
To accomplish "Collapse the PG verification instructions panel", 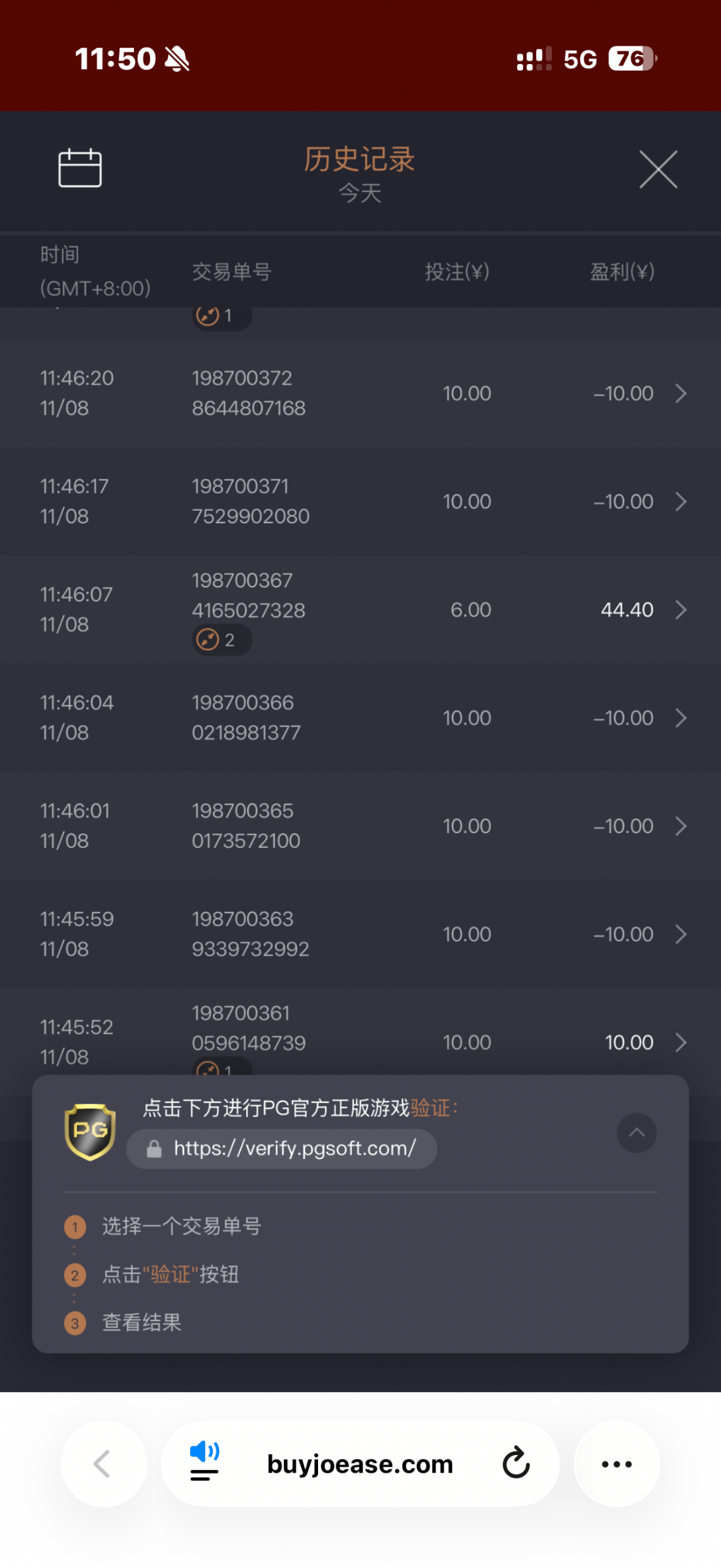I will click(637, 1133).
